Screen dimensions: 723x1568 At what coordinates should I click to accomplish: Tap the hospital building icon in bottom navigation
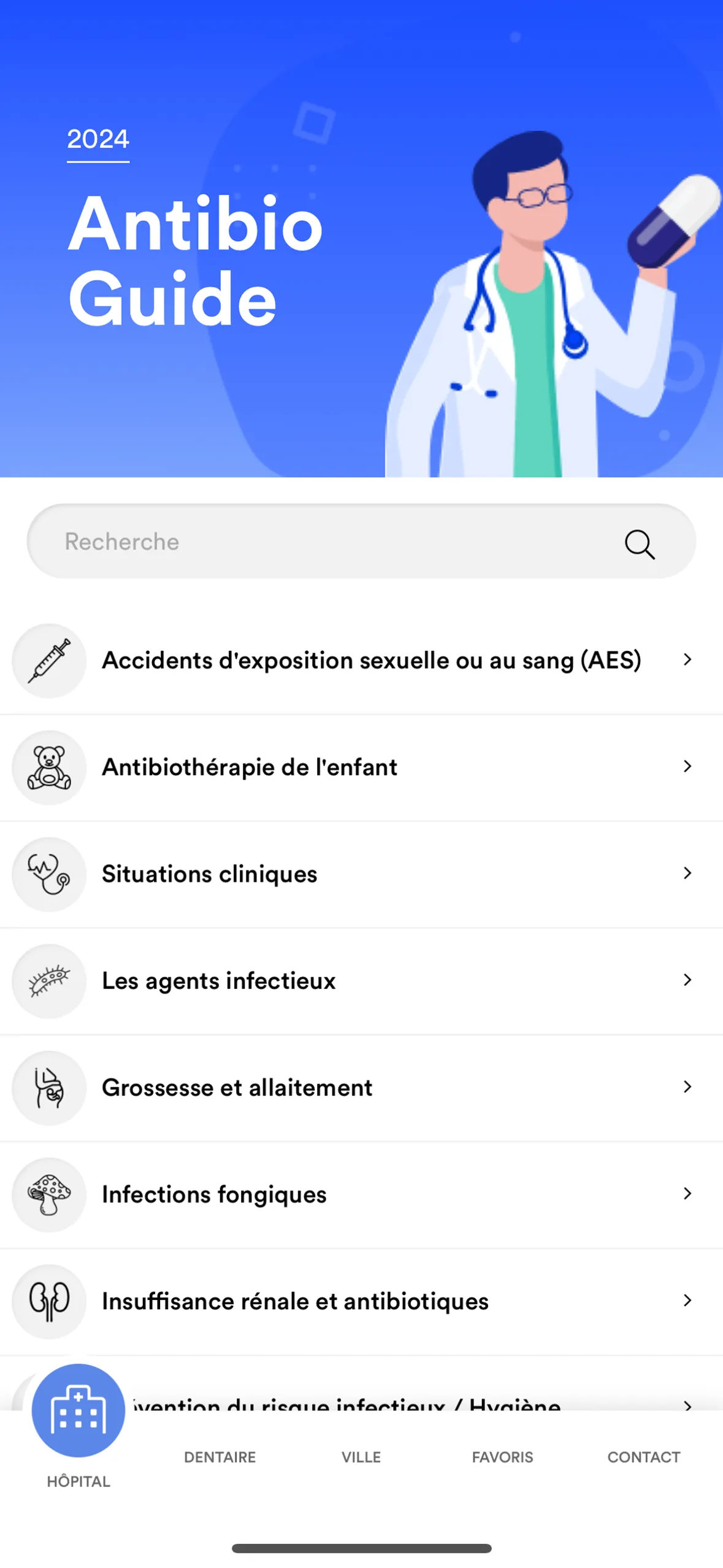(78, 1410)
